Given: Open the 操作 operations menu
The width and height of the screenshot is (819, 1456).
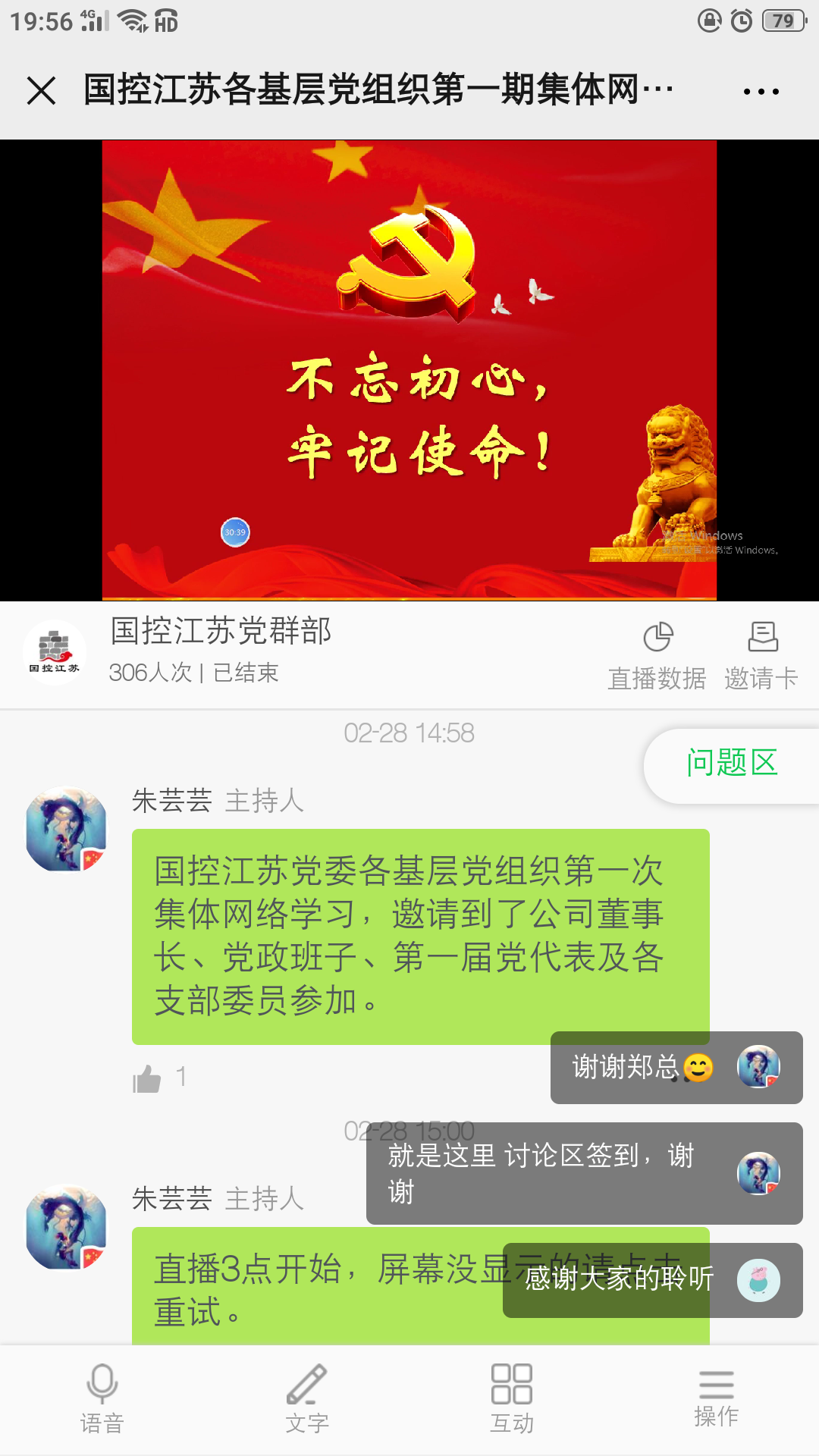Looking at the screenshot, I should [x=717, y=1399].
